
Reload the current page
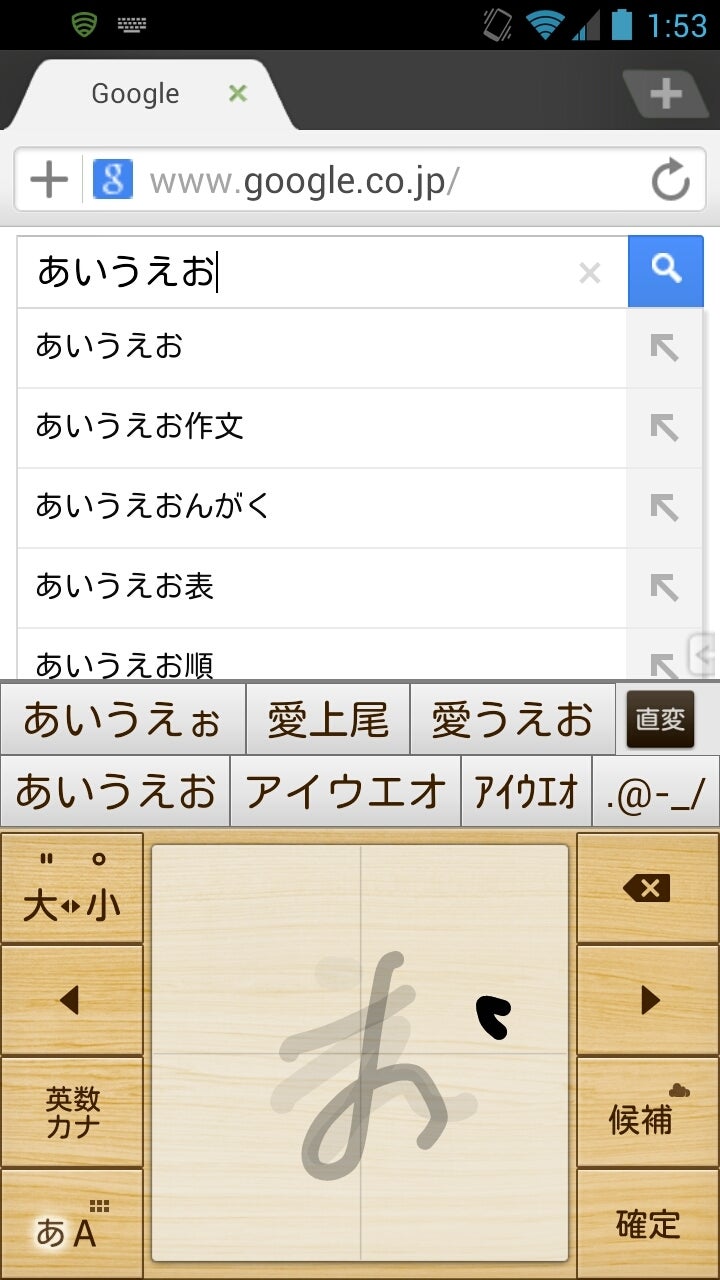[x=670, y=181]
